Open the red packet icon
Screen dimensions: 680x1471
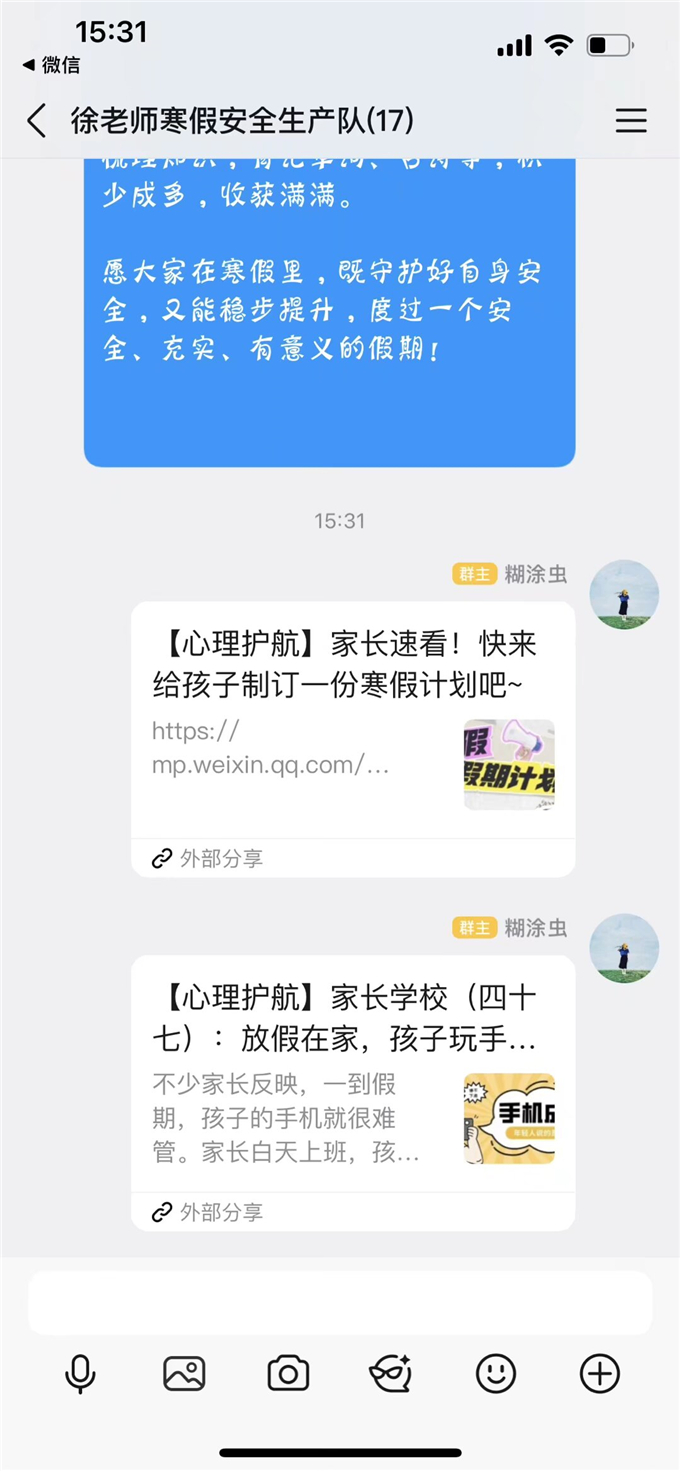click(391, 1374)
